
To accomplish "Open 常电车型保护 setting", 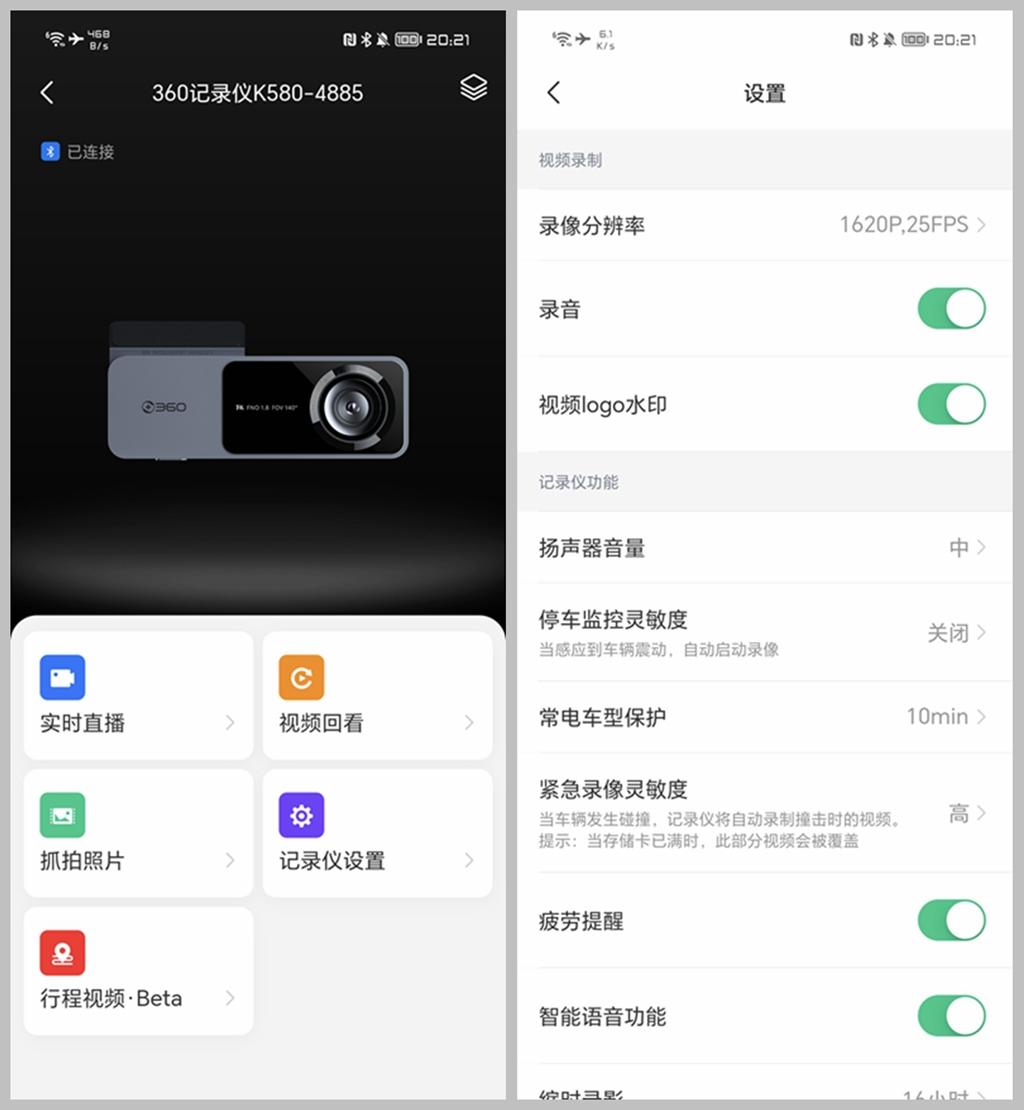I will 764,716.
